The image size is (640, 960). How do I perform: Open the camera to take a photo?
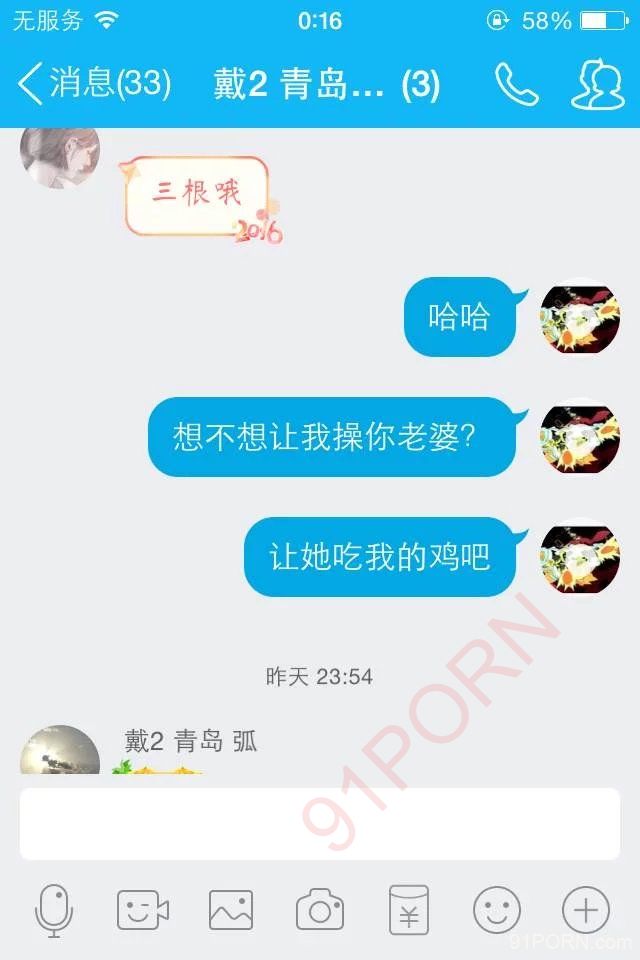[320, 910]
